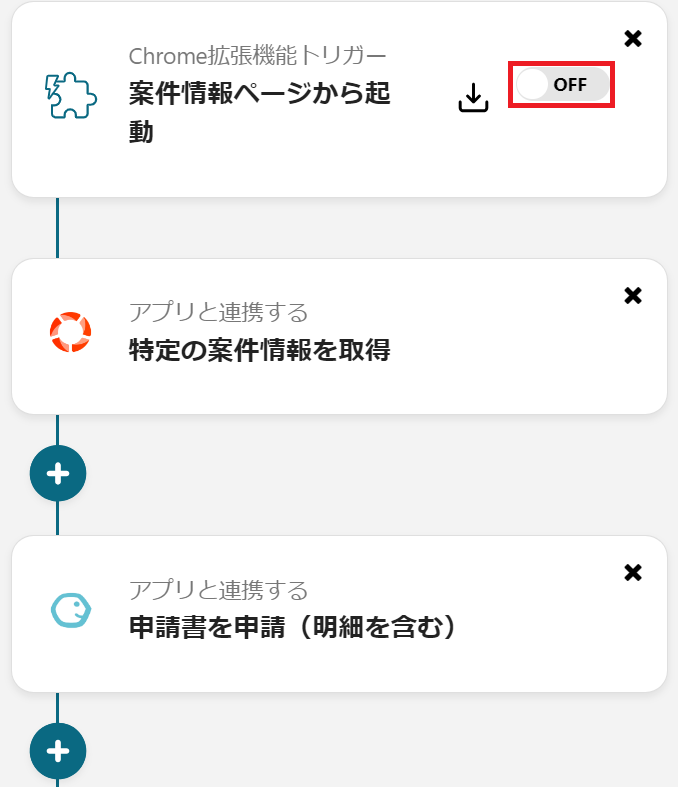Open the 特定の案件情報を取得 step

coord(259,350)
